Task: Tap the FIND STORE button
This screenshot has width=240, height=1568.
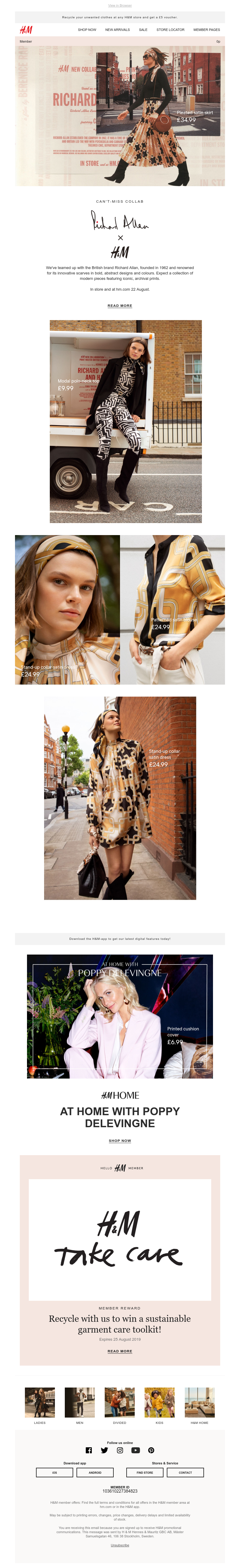Action: coord(145,1473)
